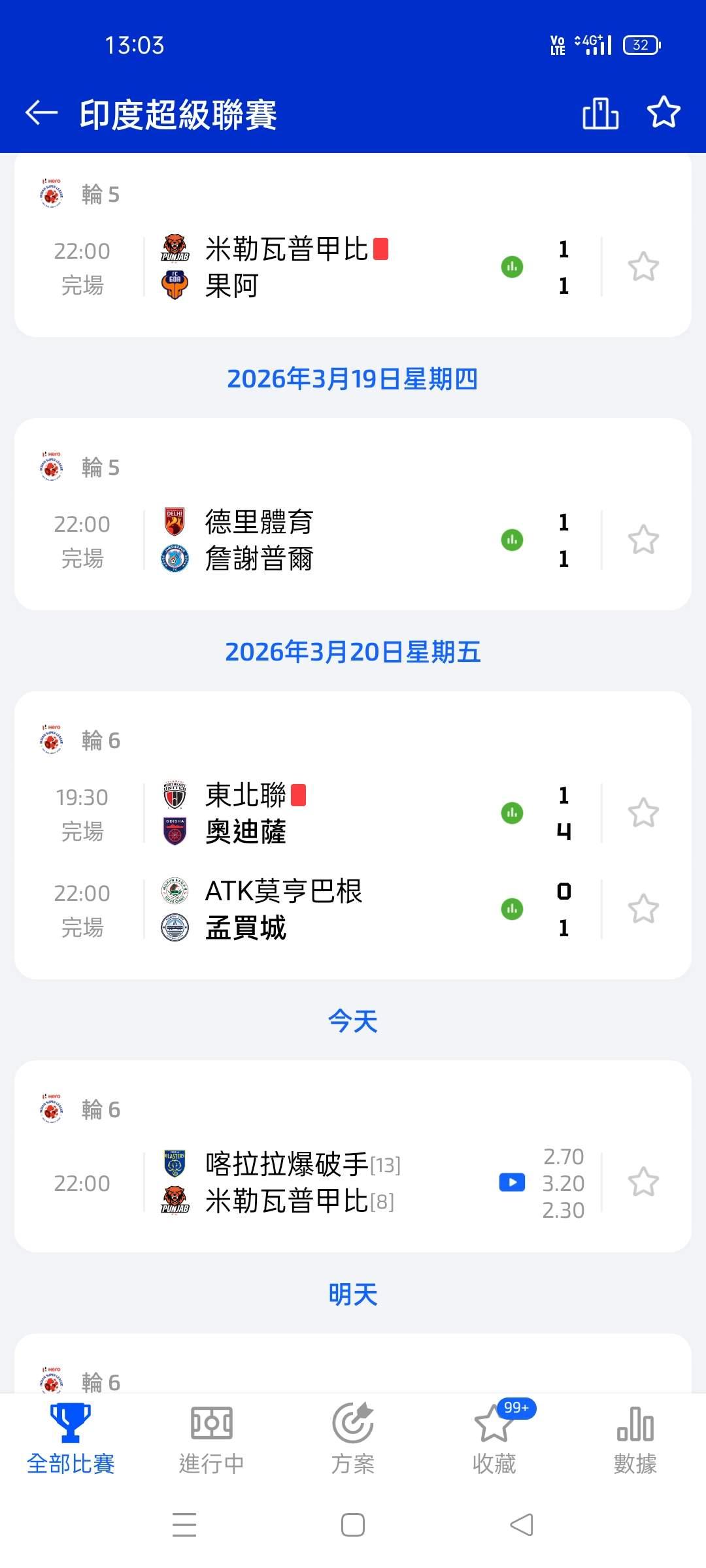Viewport: 706px width, 1568px height.
Task: View stats for 德里體育 vs 詹謝普爾
Action: pyautogui.click(x=512, y=540)
